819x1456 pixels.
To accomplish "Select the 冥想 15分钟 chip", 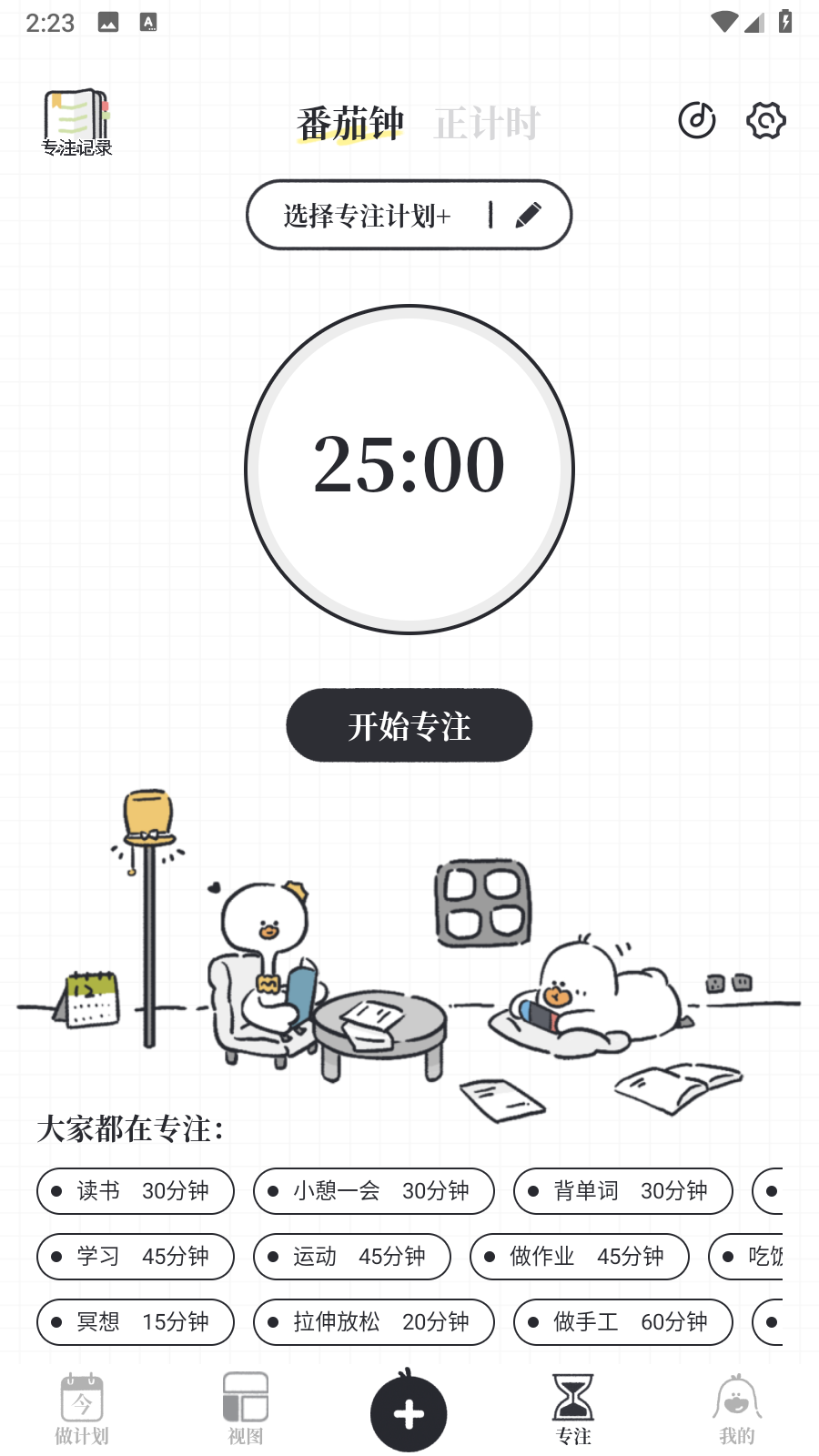I will (136, 1322).
